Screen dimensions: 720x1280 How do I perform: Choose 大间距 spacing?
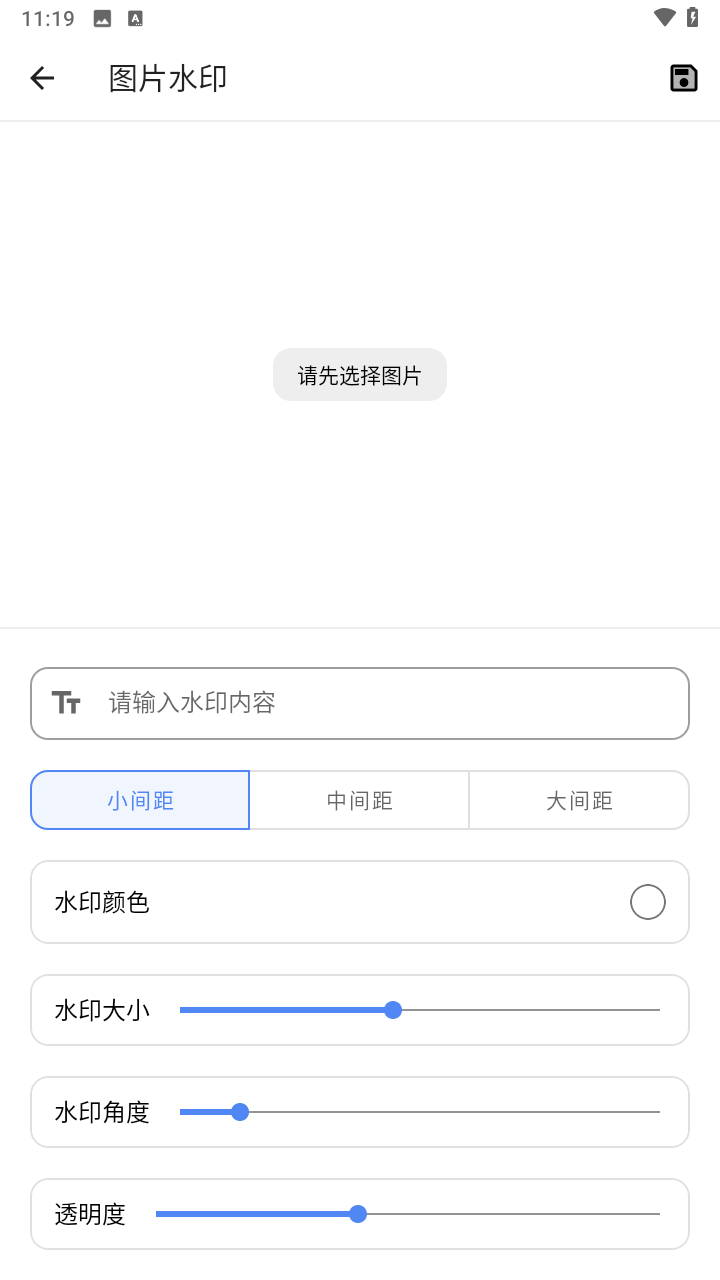579,800
